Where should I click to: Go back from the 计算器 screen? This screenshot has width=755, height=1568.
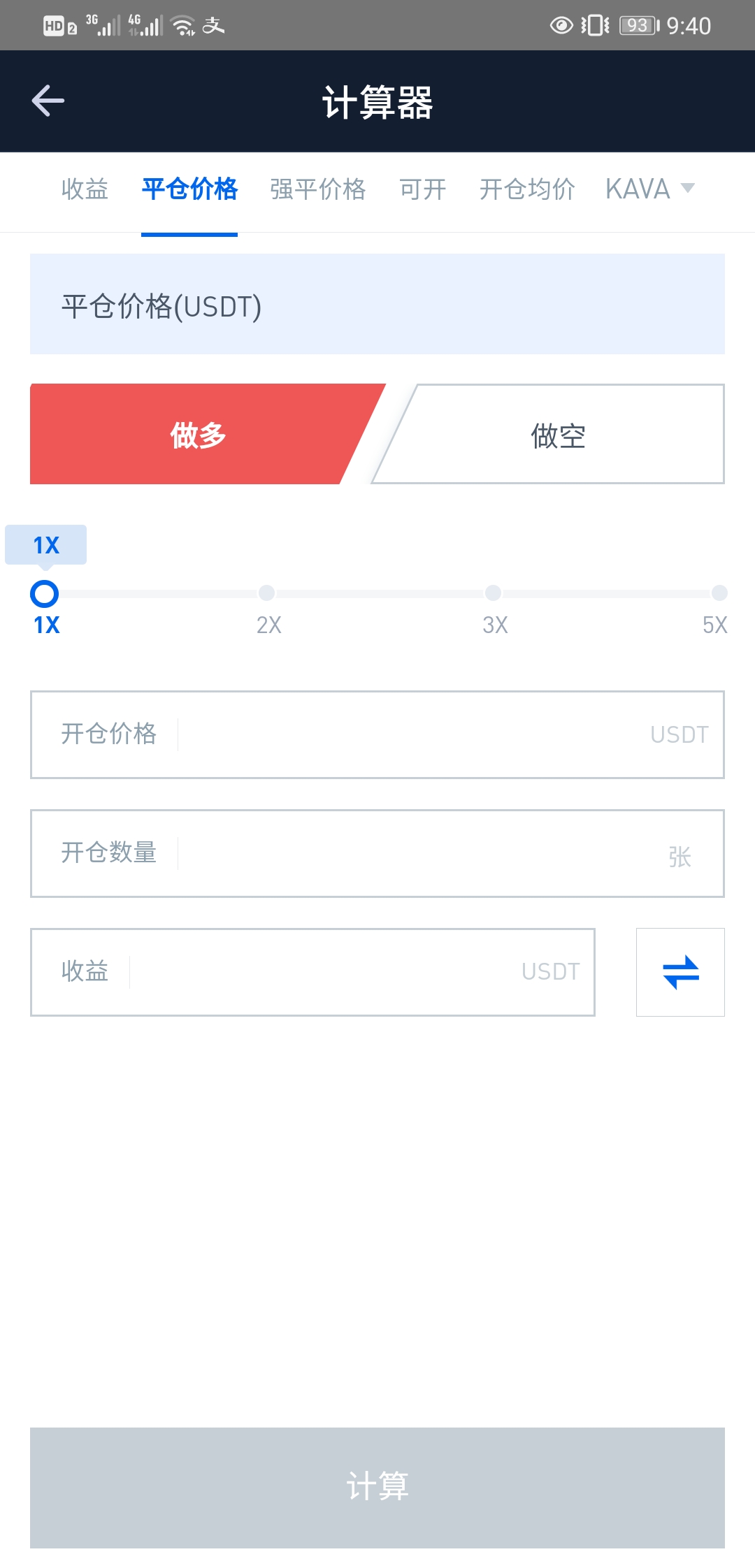click(48, 101)
